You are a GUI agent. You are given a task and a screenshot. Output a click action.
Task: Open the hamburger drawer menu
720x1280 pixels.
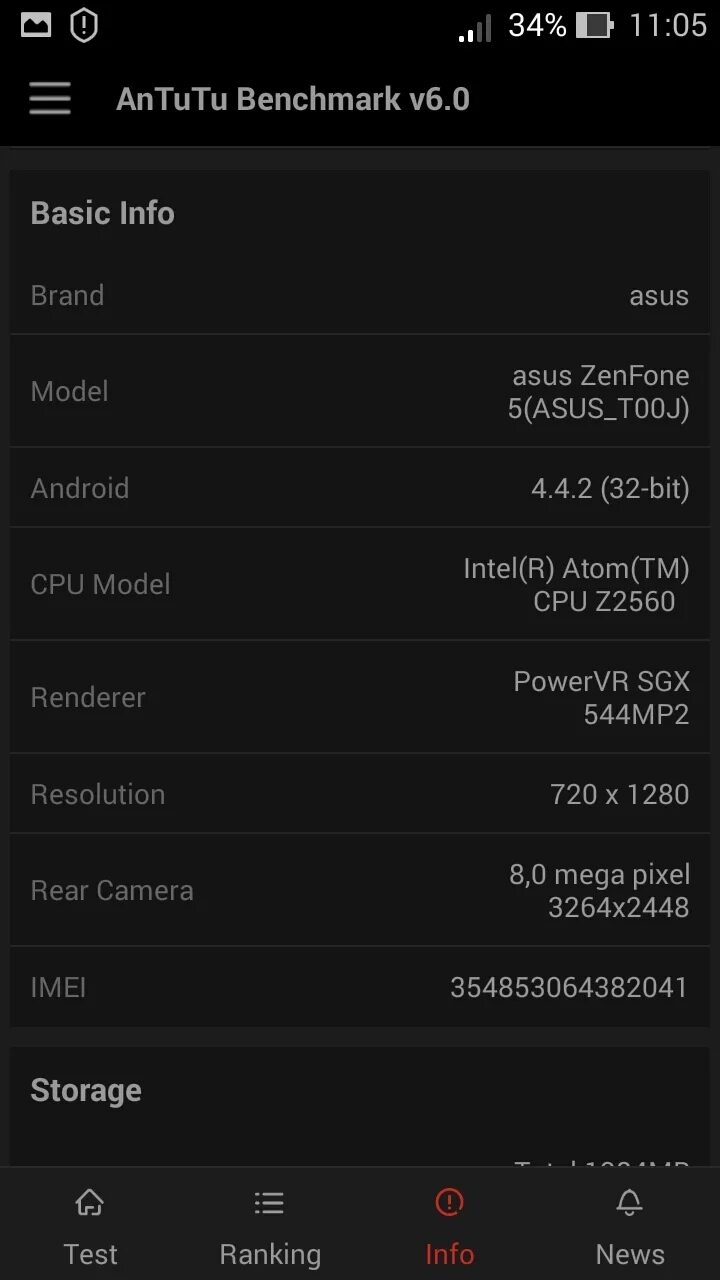pyautogui.click(x=50, y=99)
